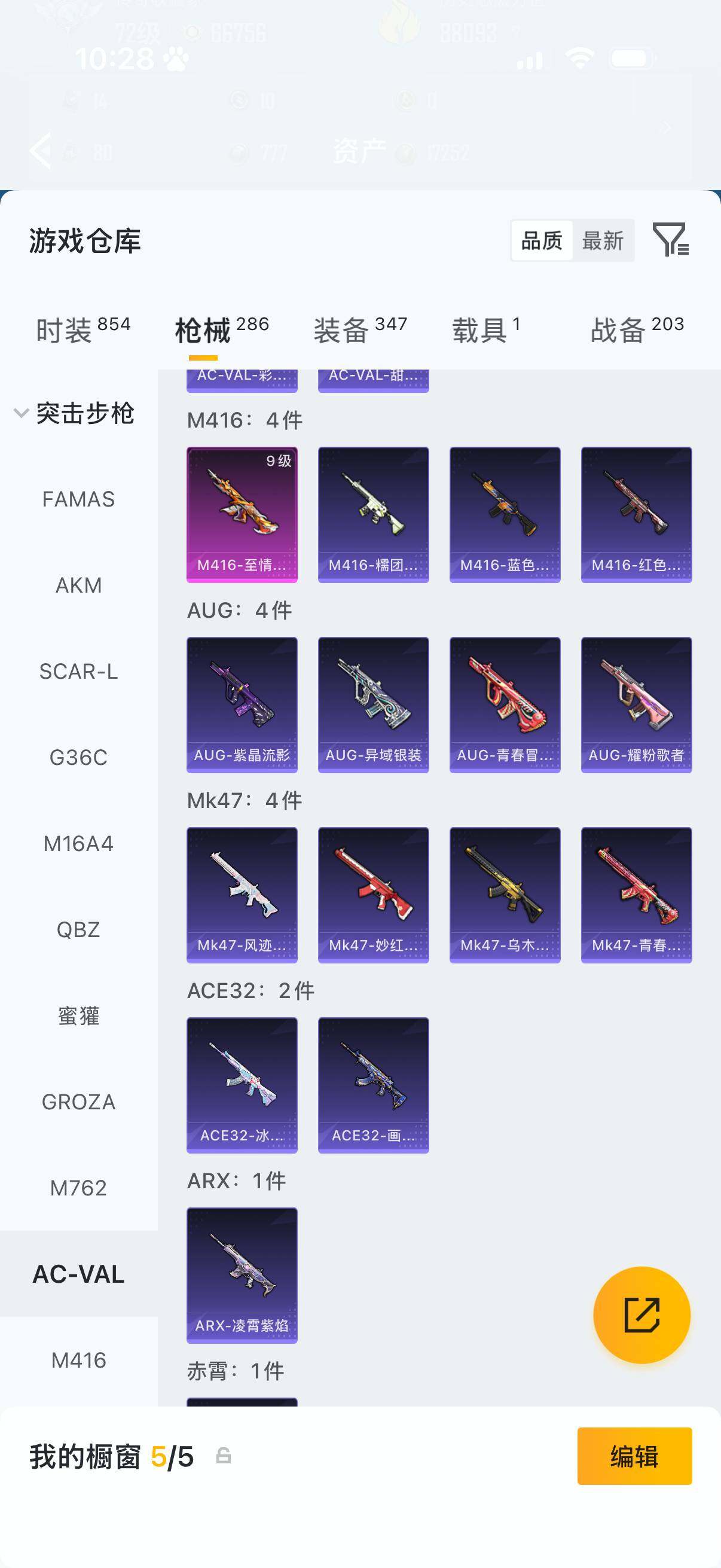The width and height of the screenshot is (721, 1568).
Task: Select GROZA in the side list
Action: coord(78,1102)
